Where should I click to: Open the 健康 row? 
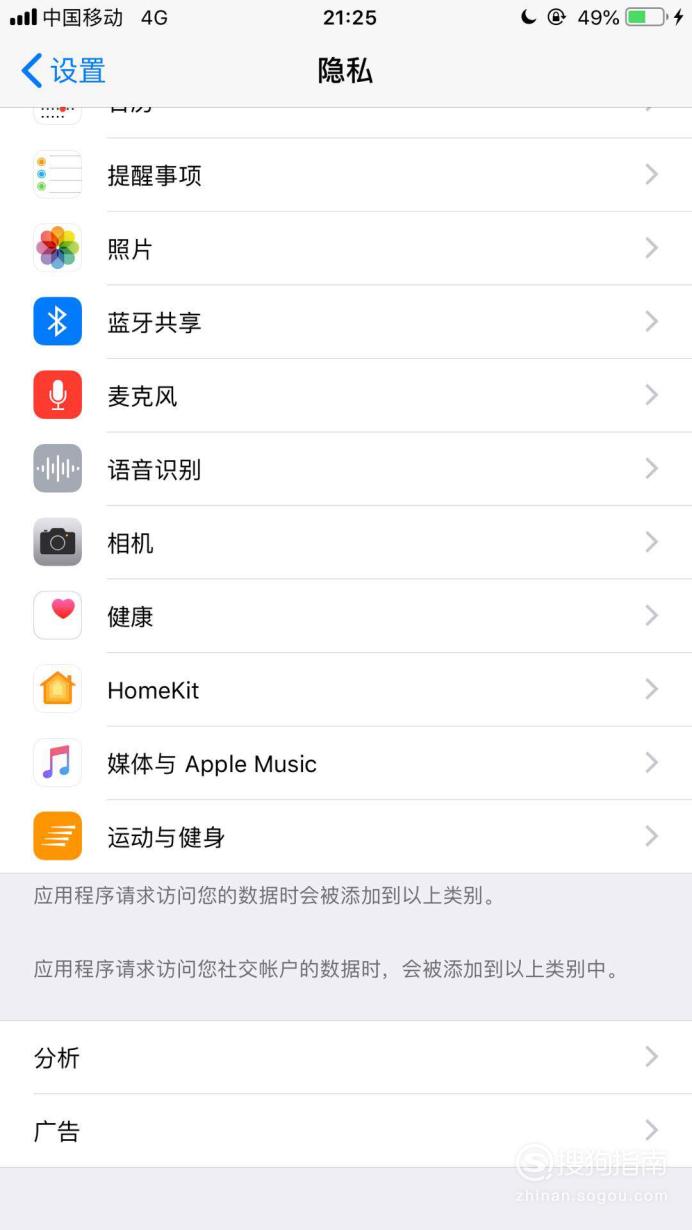coord(346,616)
